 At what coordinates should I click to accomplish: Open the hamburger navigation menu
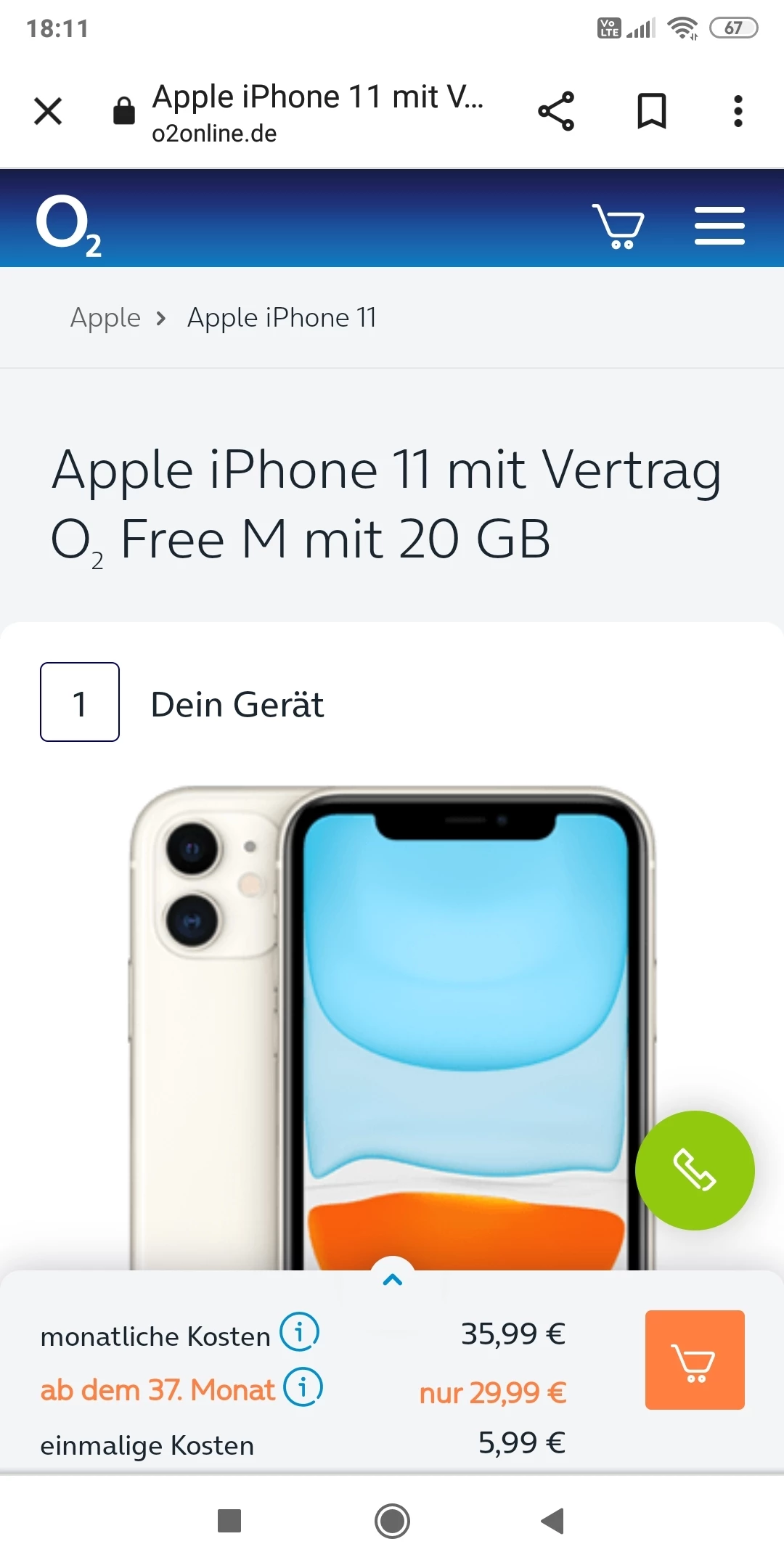pyautogui.click(x=719, y=226)
